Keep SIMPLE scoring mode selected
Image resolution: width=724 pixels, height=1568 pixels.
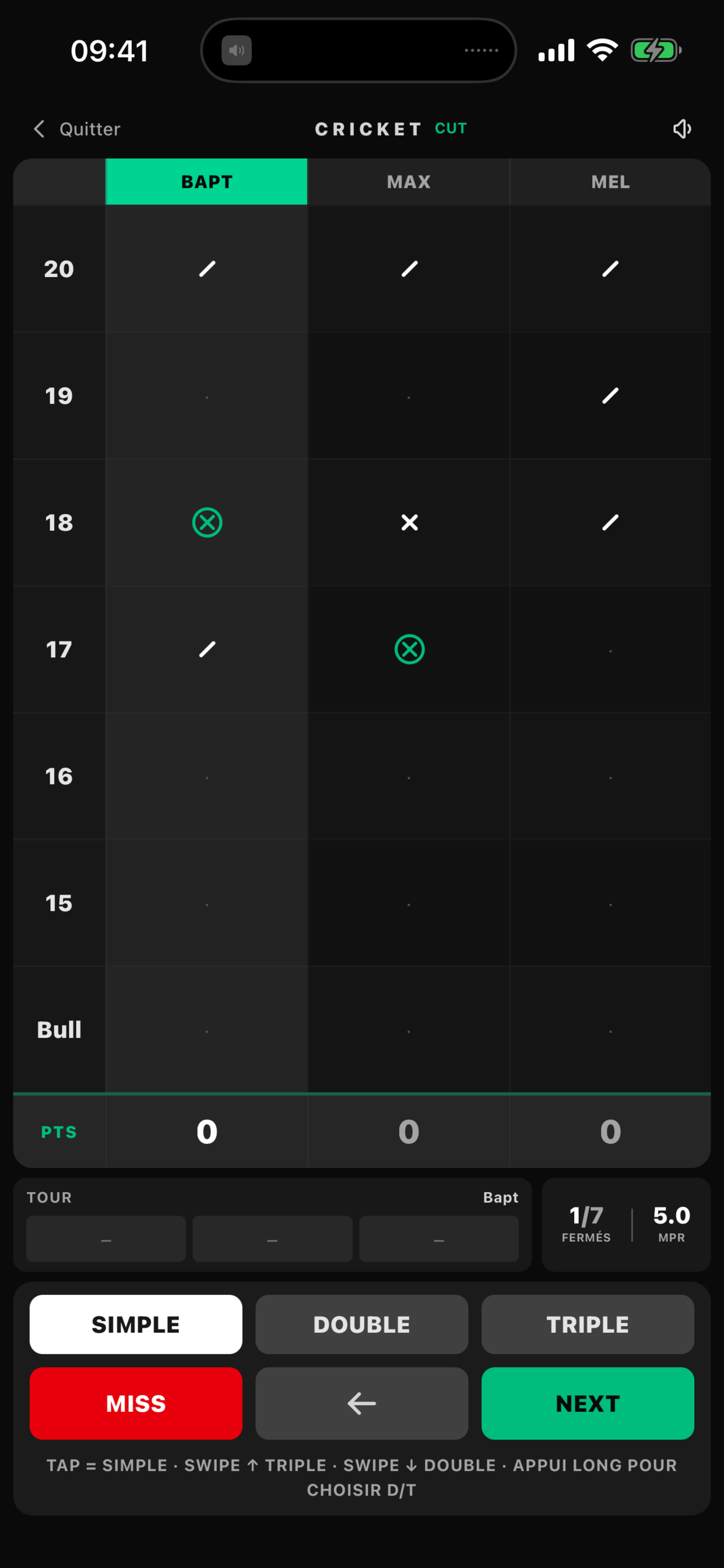pos(135,1325)
